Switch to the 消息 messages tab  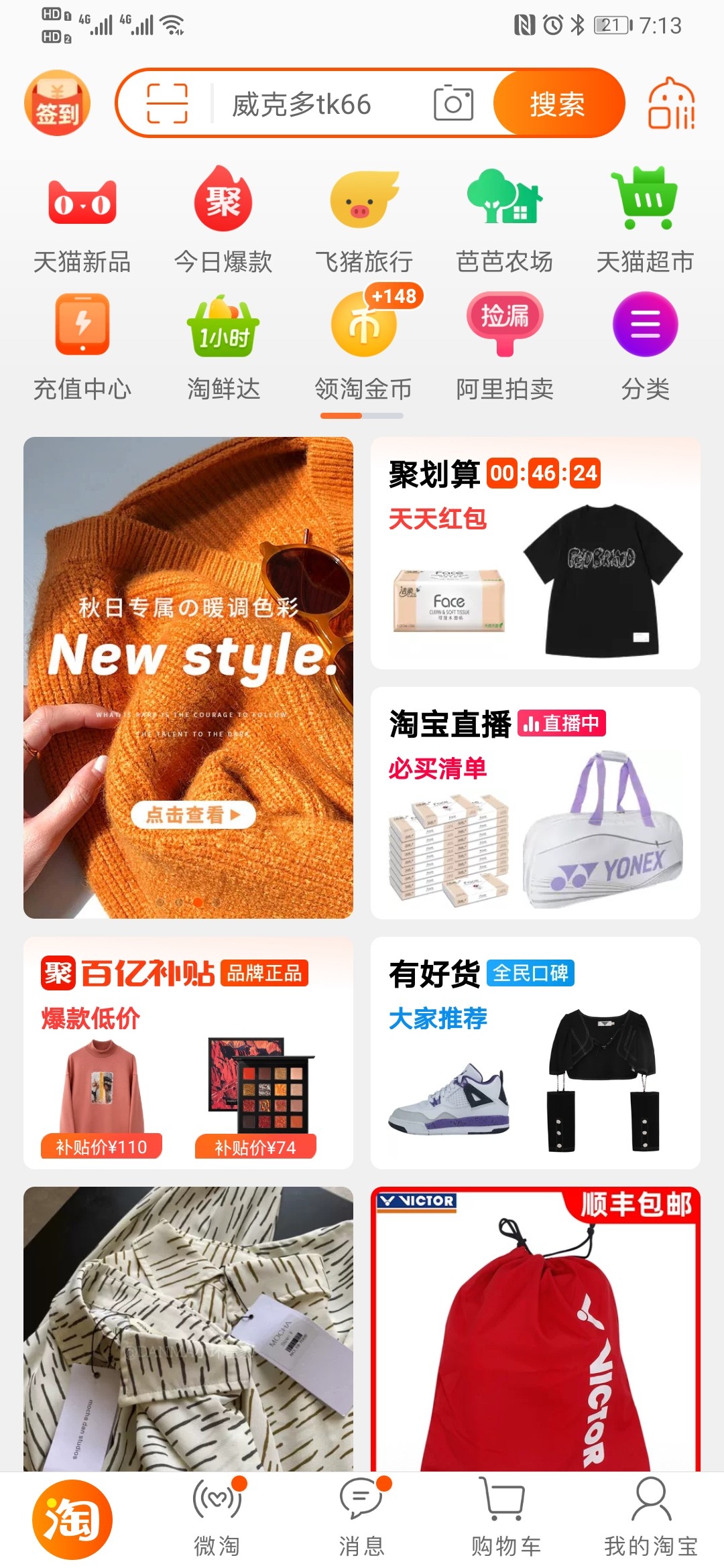(x=361, y=1518)
